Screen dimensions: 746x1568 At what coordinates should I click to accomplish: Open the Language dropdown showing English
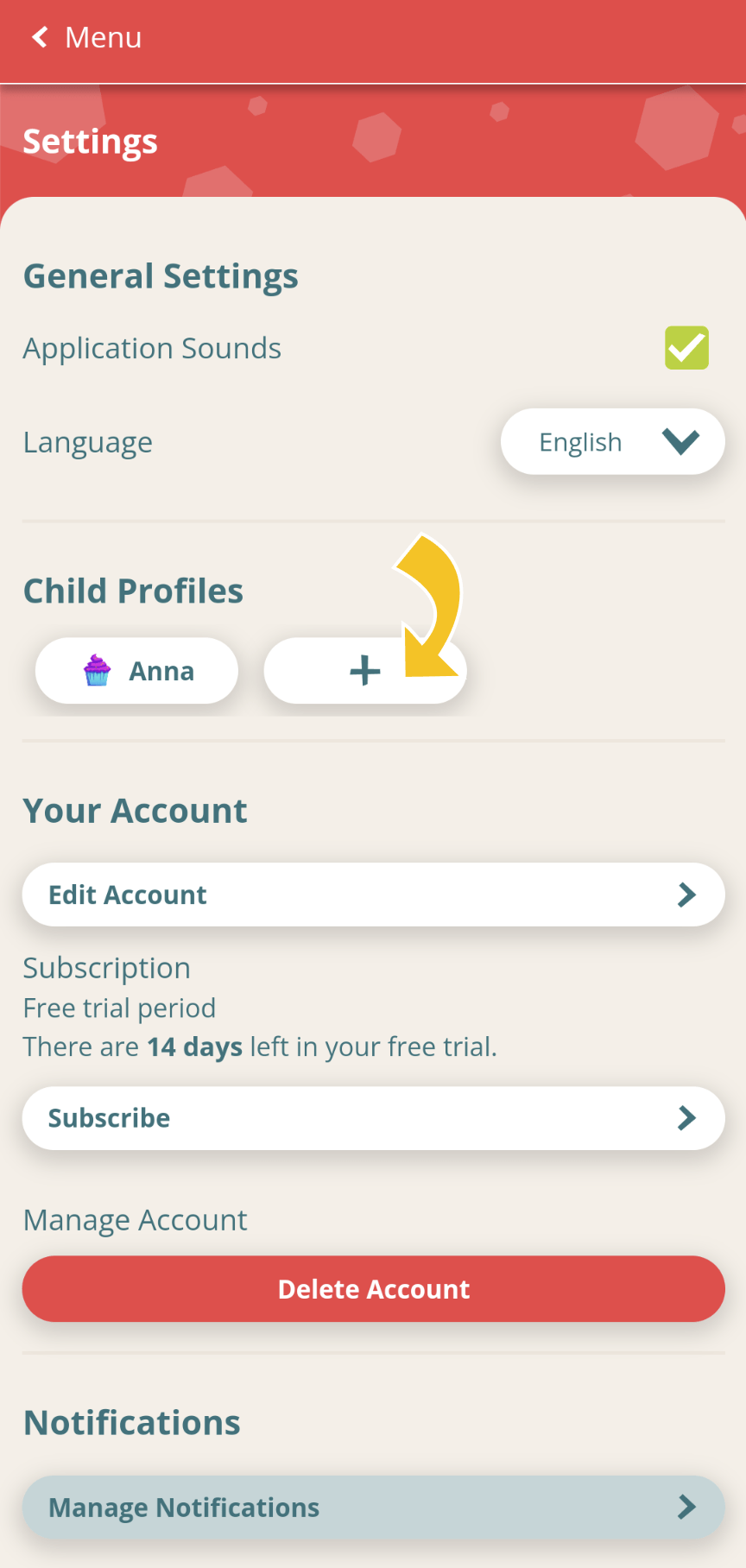[612, 441]
